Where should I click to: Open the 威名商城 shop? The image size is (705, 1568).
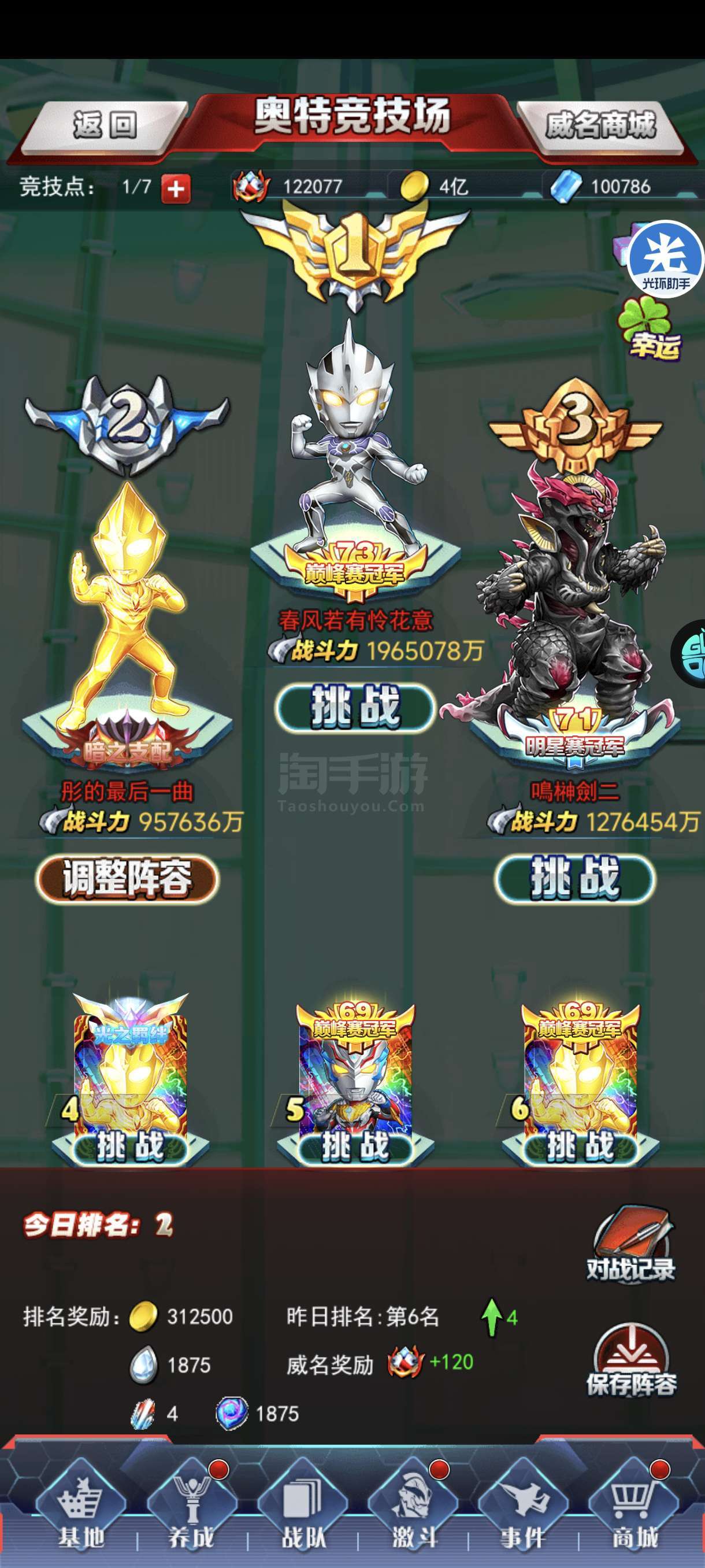pos(600,126)
